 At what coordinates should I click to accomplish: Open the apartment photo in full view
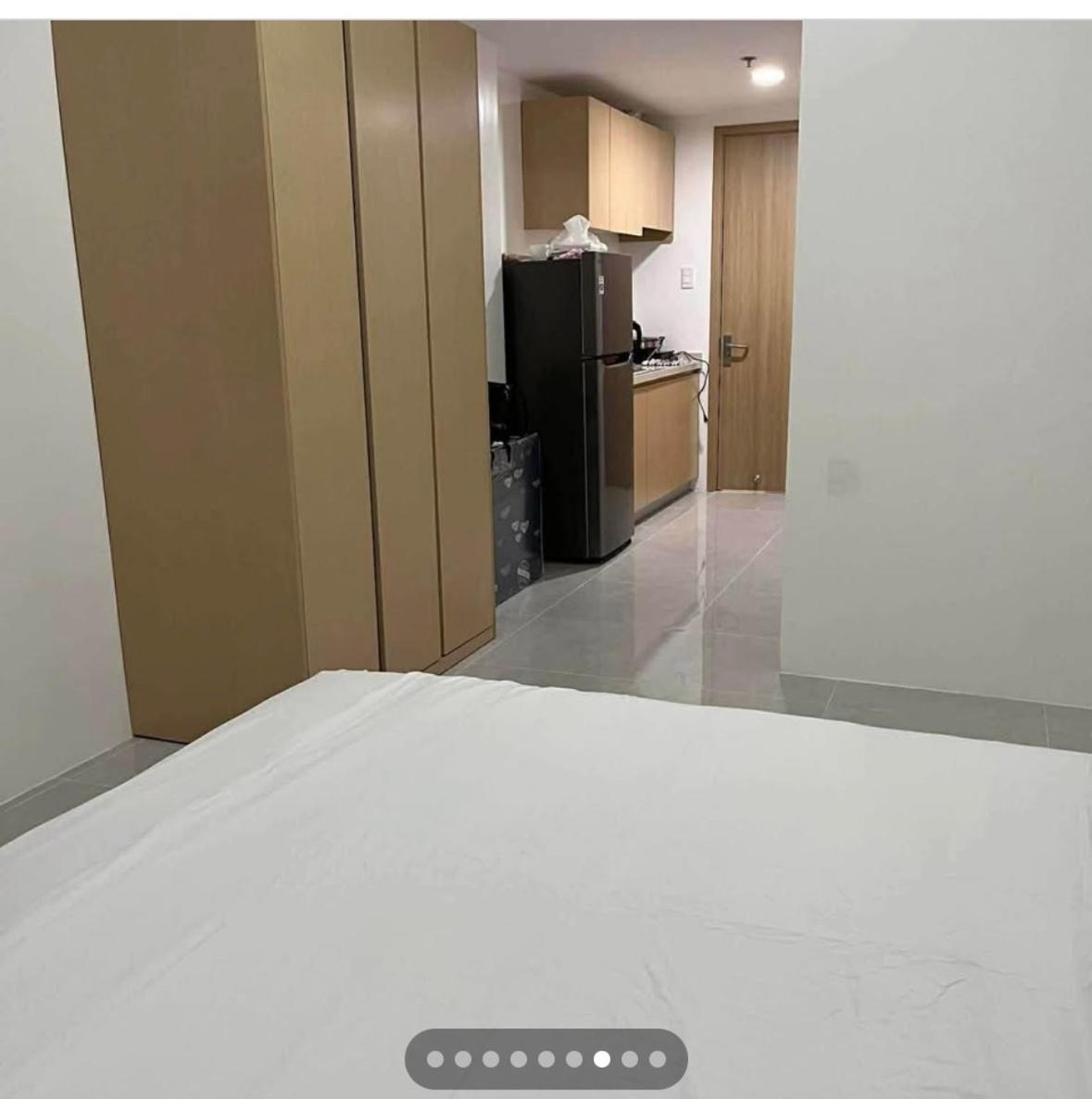pos(546,518)
